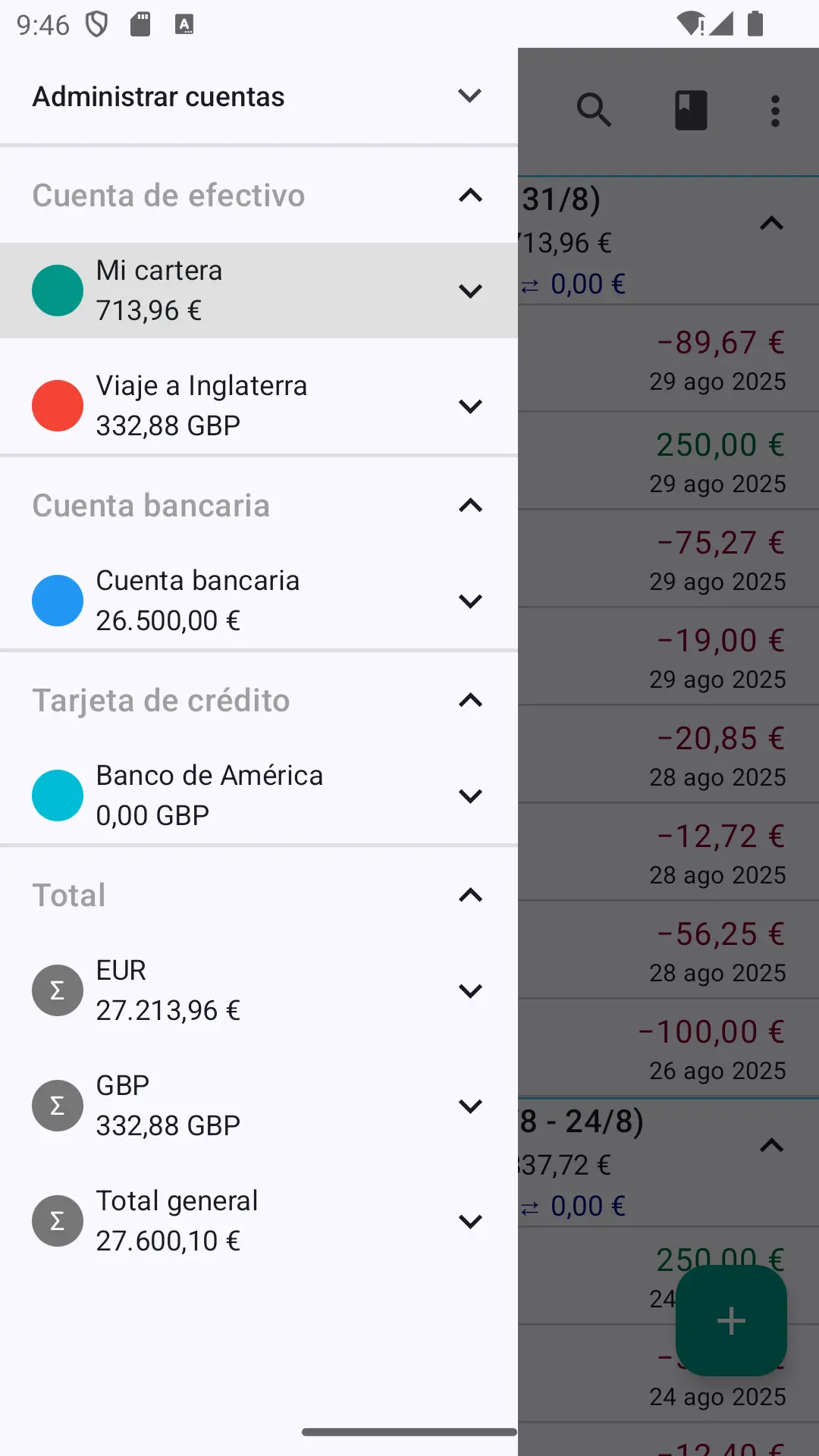Open the Cuenta bancaria 26.500,00 € account
This screenshot has width=819, height=1456.
tap(259, 601)
